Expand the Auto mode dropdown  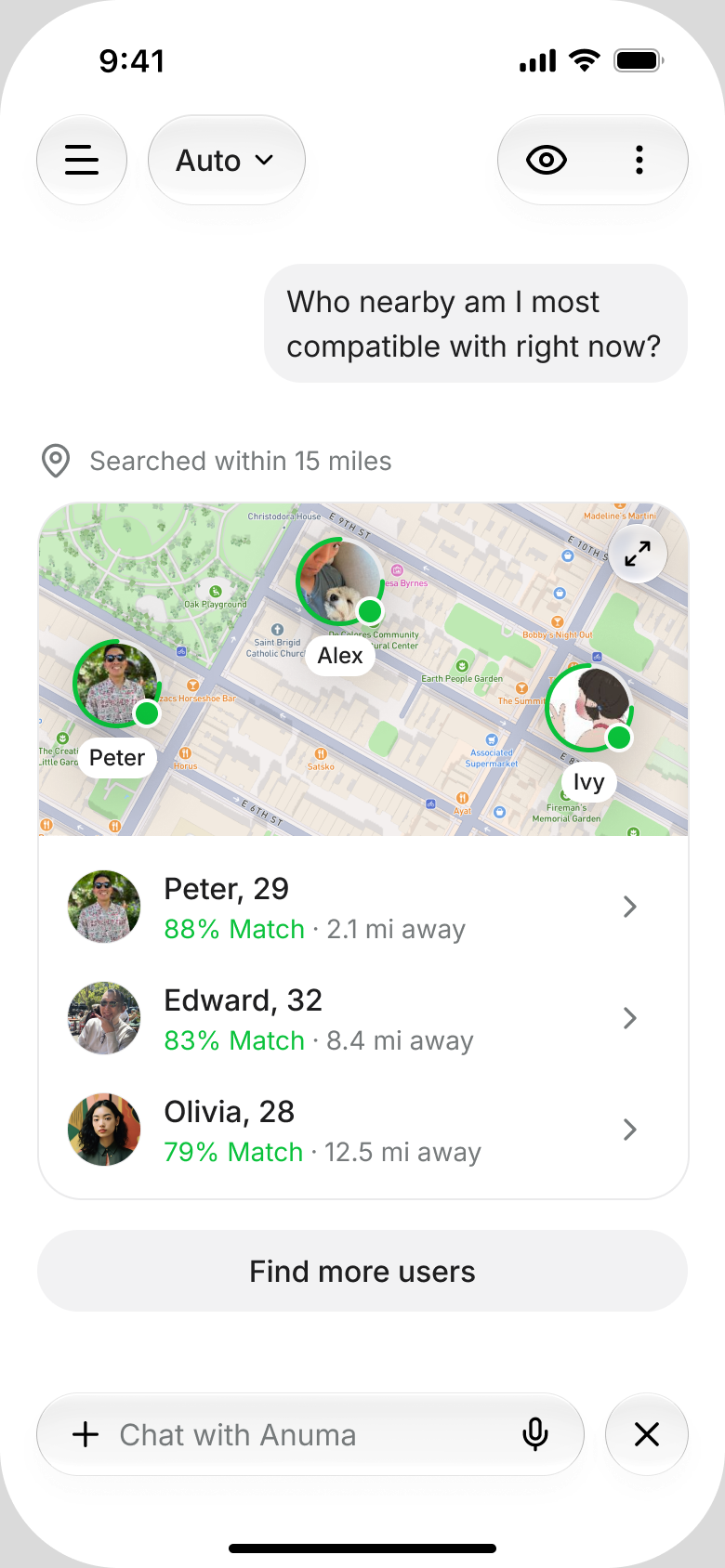click(x=227, y=160)
